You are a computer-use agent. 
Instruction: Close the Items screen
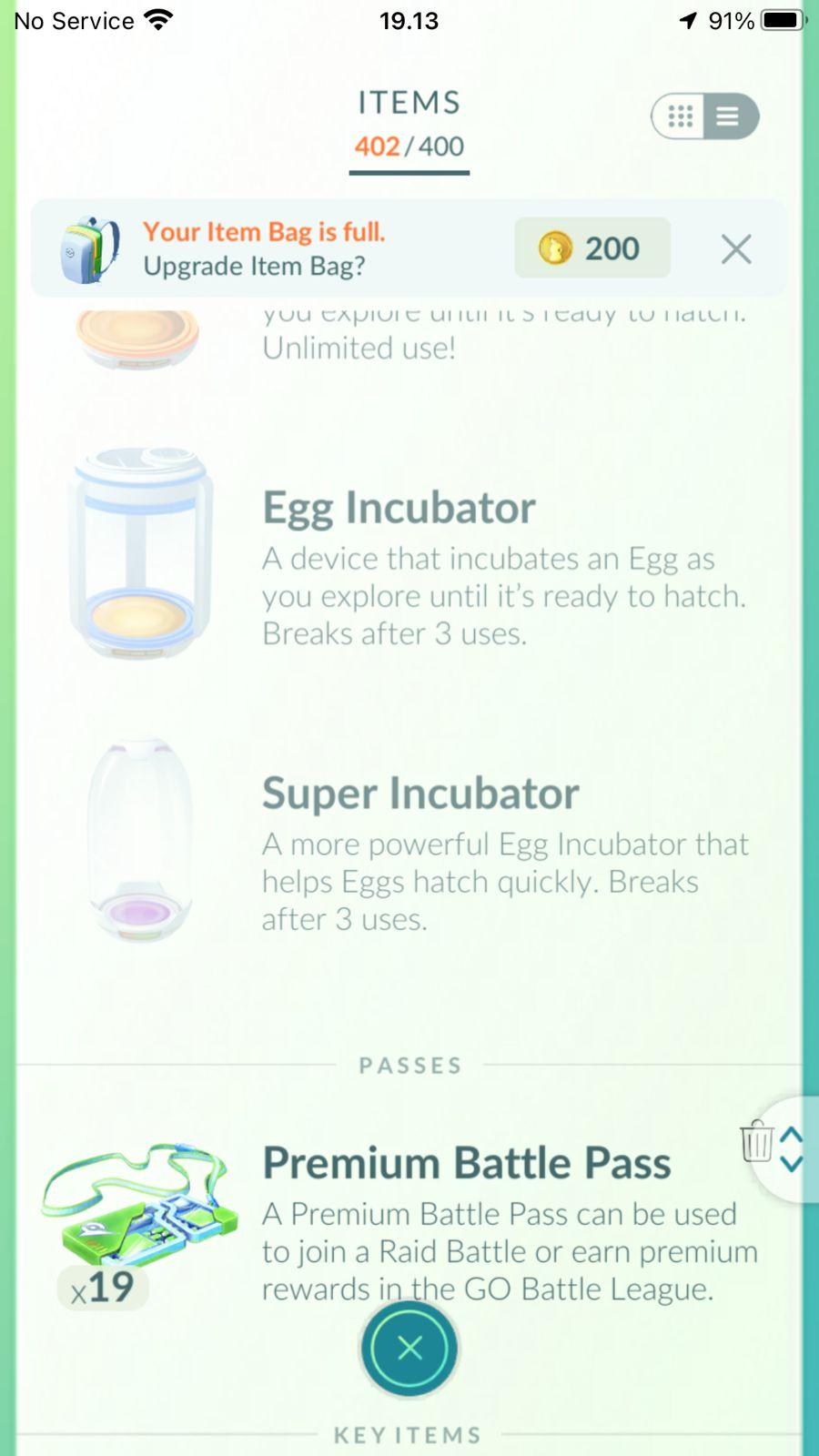(409, 1348)
